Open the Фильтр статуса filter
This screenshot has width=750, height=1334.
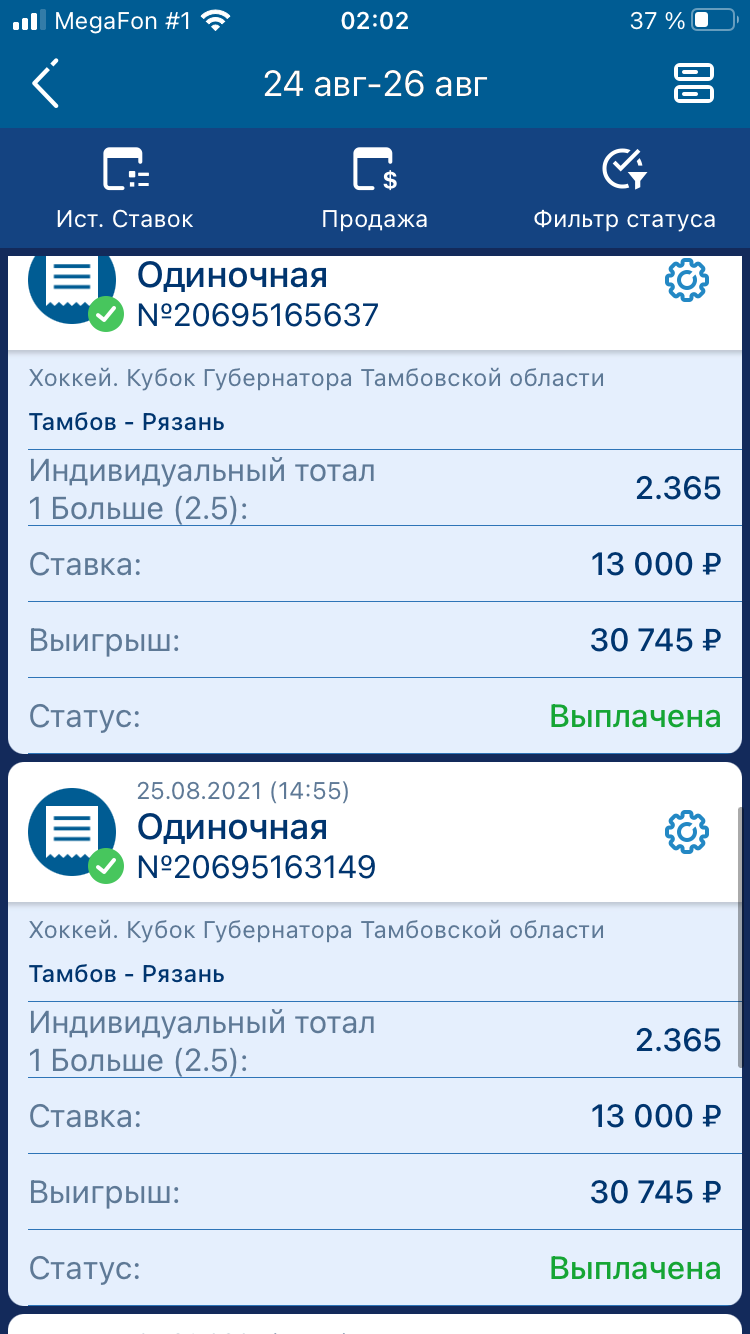(624, 190)
